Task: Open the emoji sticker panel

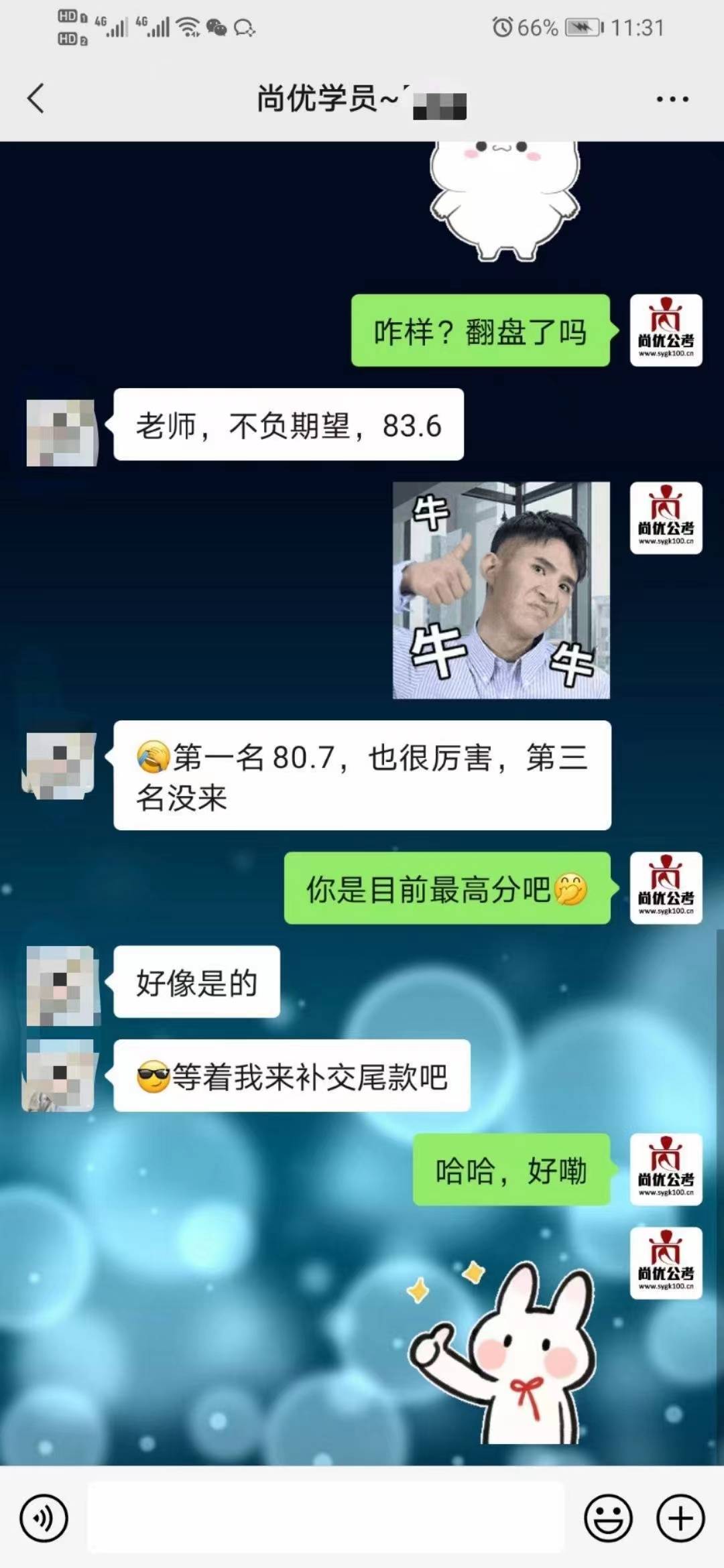Action: coord(608,1518)
